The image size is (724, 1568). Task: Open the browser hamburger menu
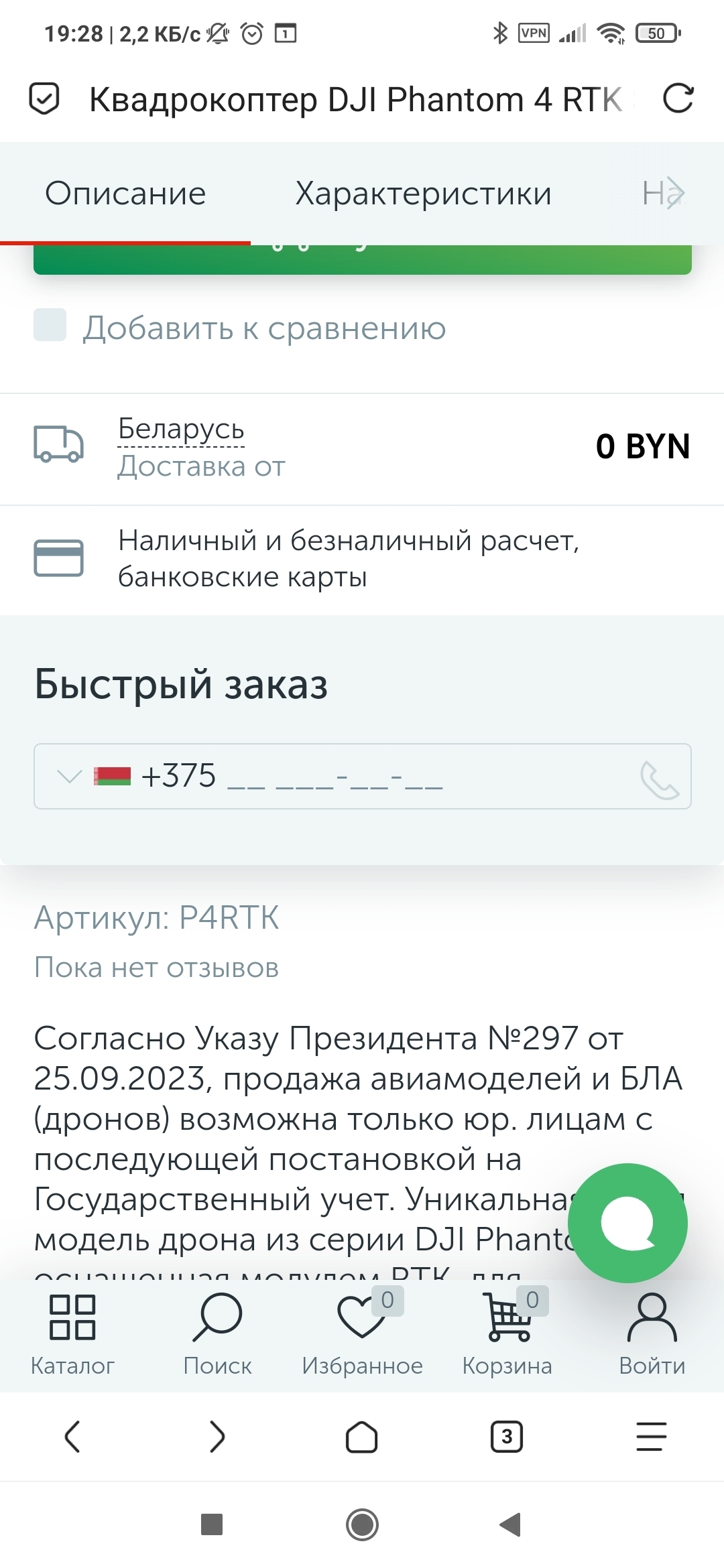[x=651, y=1437]
